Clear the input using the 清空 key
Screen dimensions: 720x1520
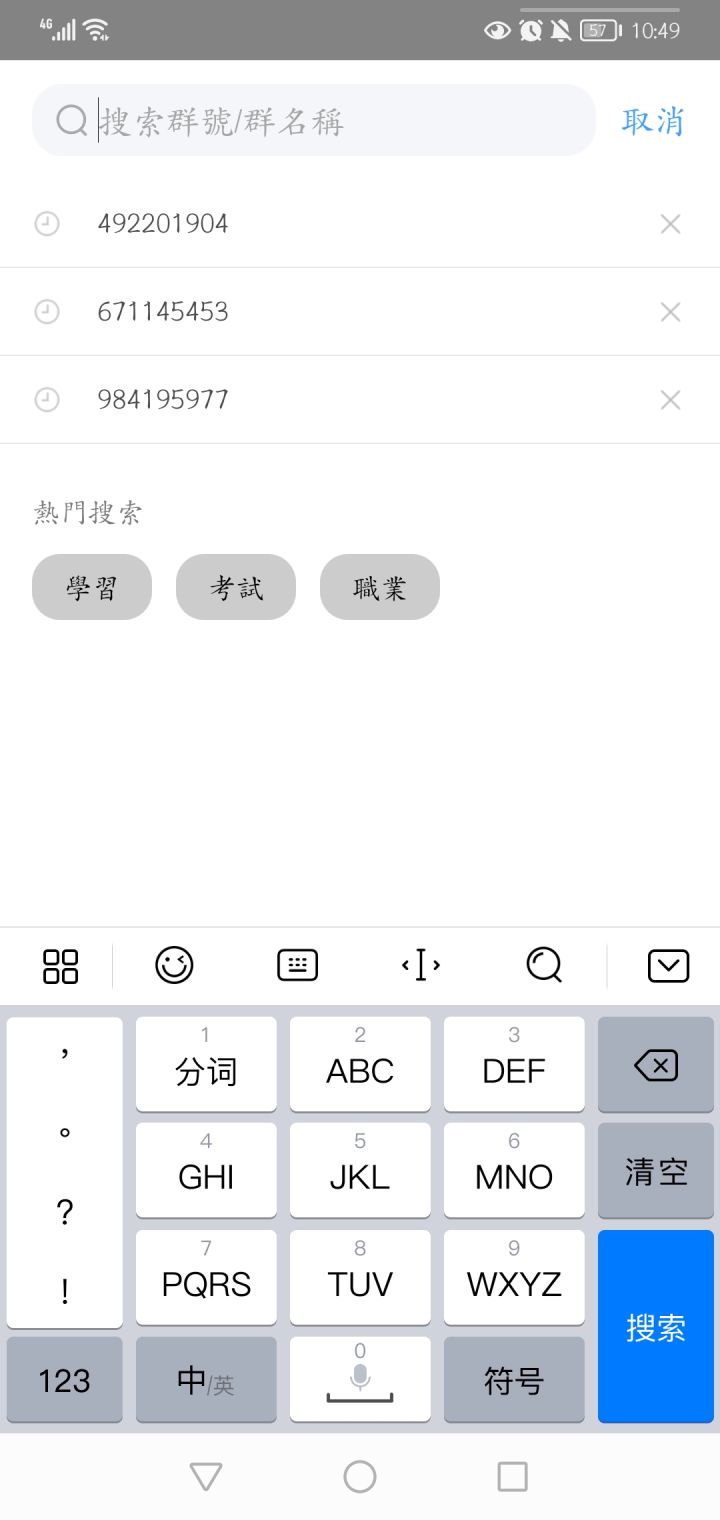655,1170
